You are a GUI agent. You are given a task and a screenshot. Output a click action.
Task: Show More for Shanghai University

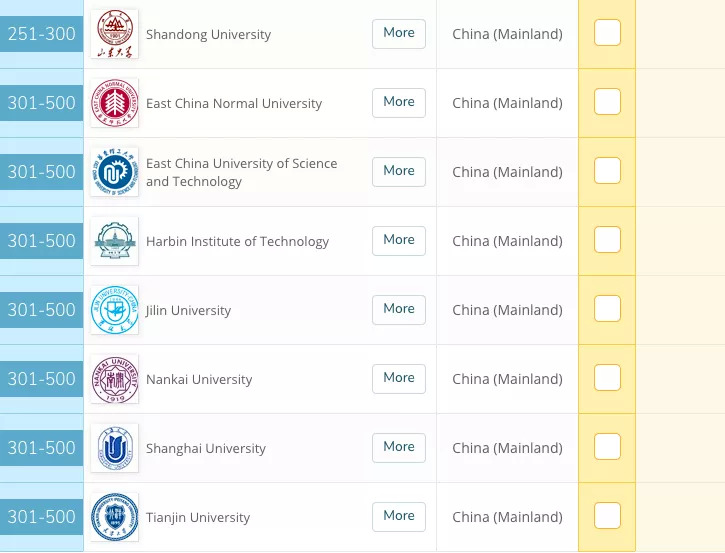pyautogui.click(x=398, y=447)
